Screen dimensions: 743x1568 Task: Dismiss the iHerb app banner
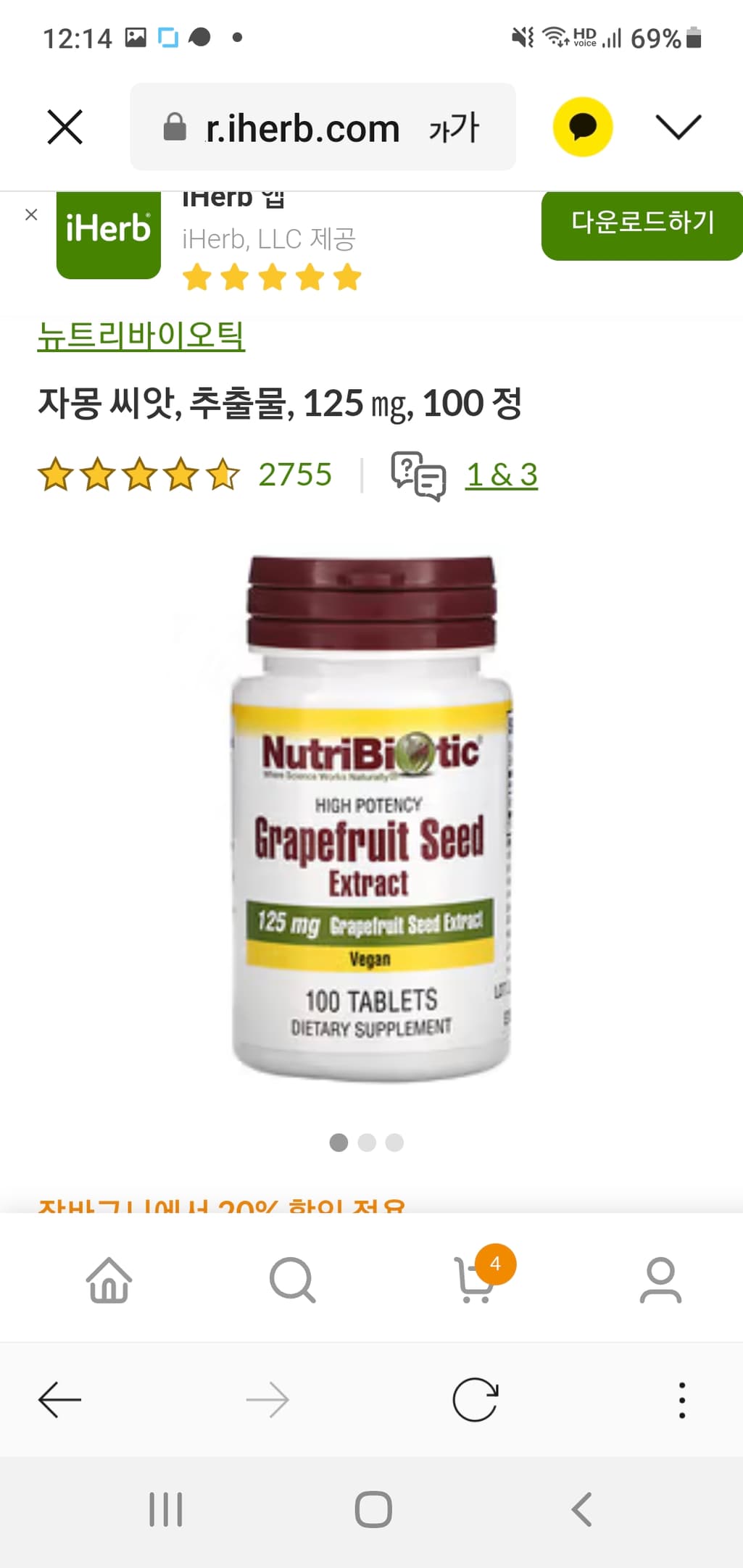point(31,214)
